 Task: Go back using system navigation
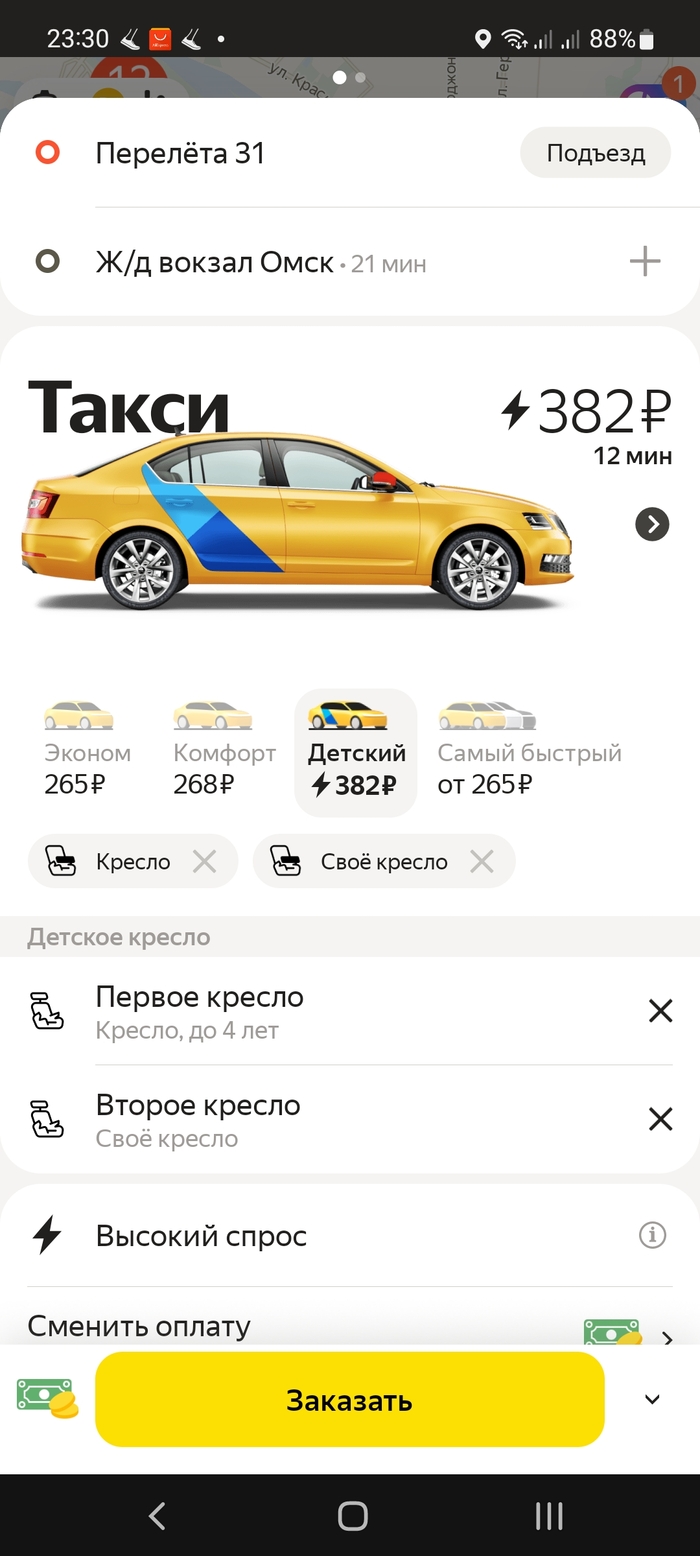click(157, 1516)
